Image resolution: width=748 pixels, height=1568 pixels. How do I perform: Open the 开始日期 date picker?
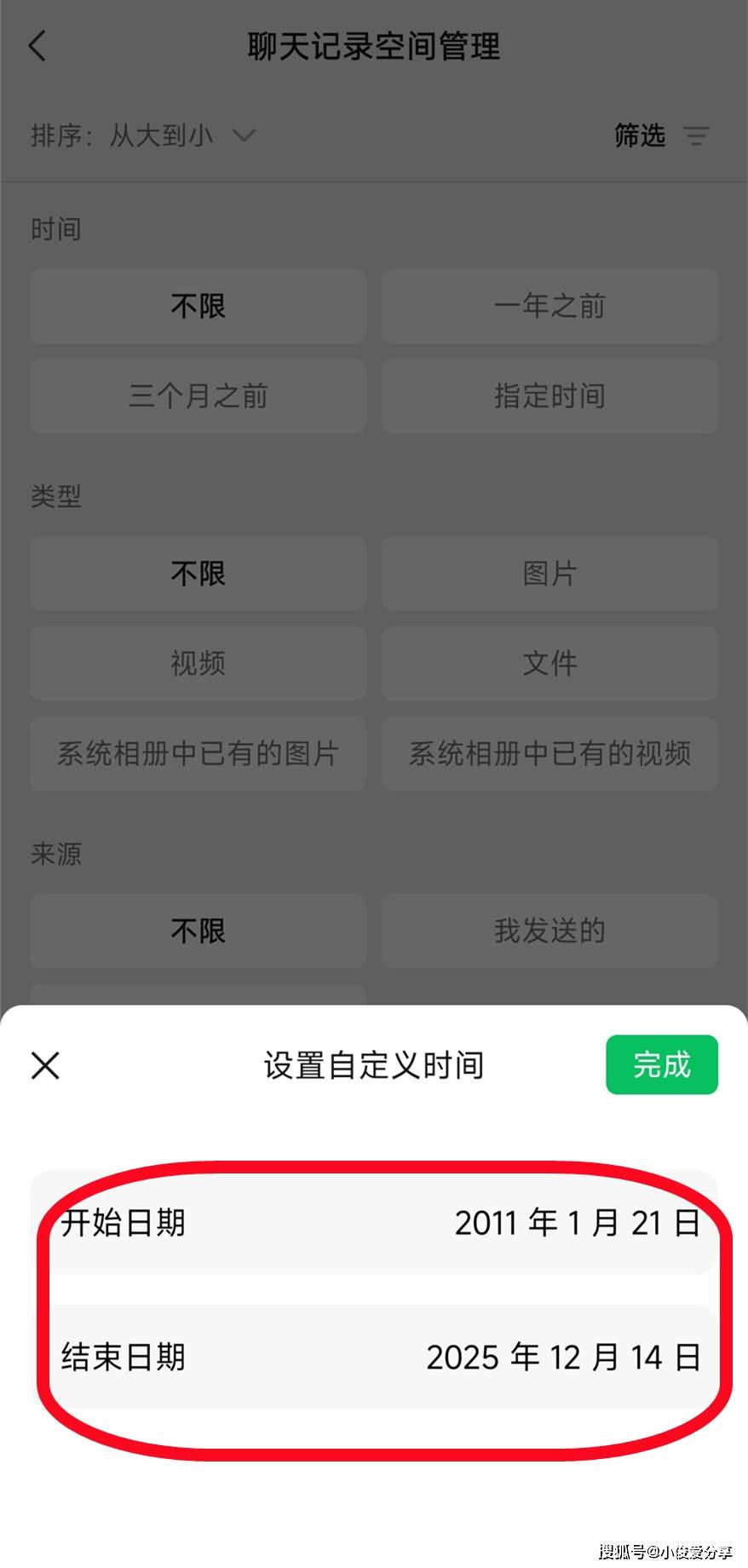point(375,1223)
